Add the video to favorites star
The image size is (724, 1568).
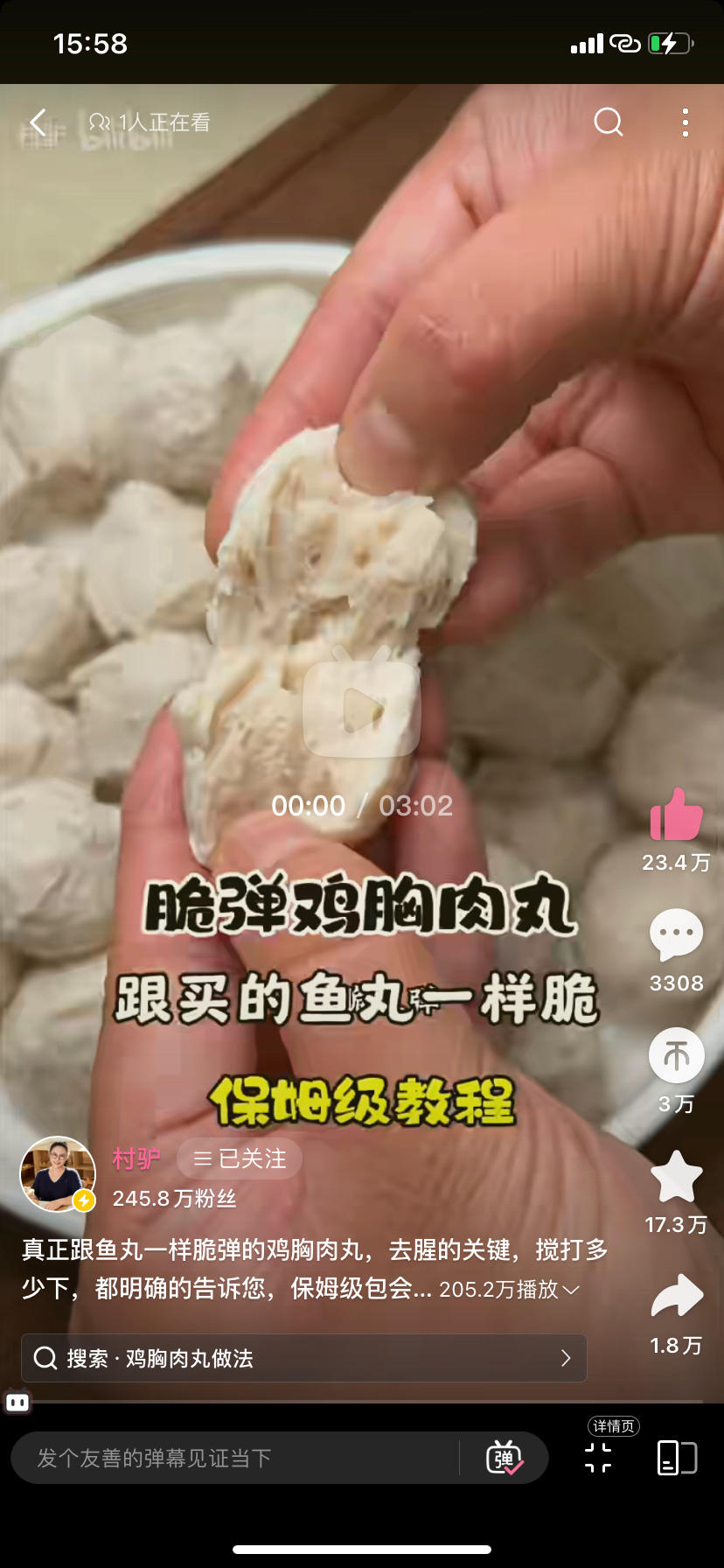click(x=676, y=1176)
